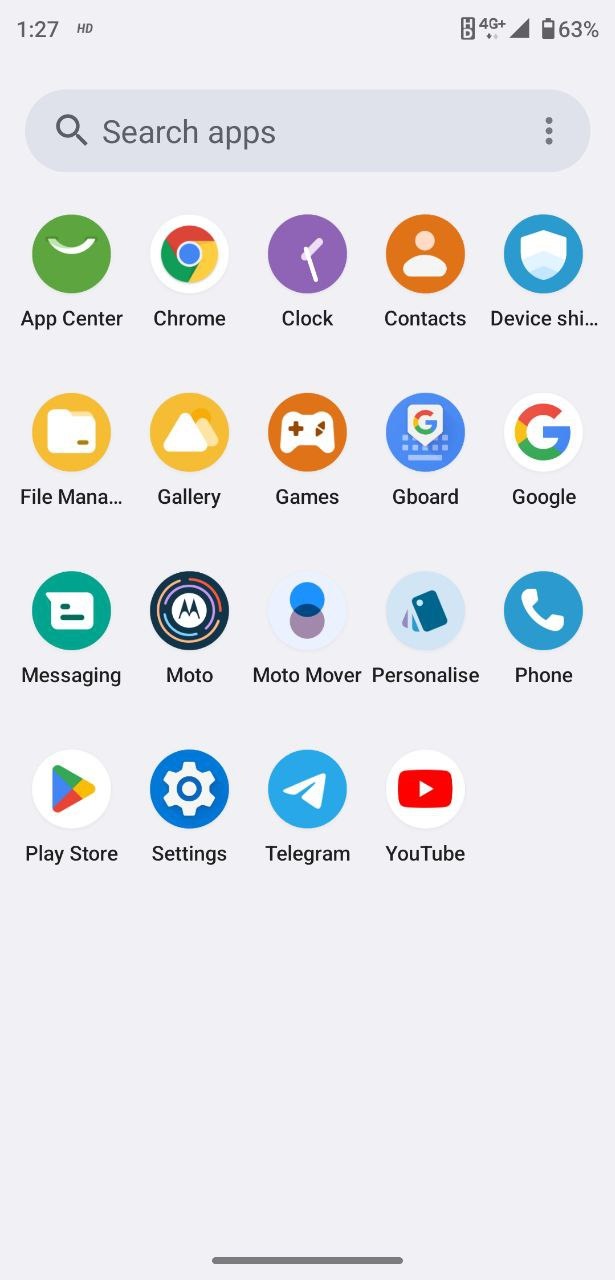
Task: Open the three-dot overflow menu
Action: tap(548, 131)
